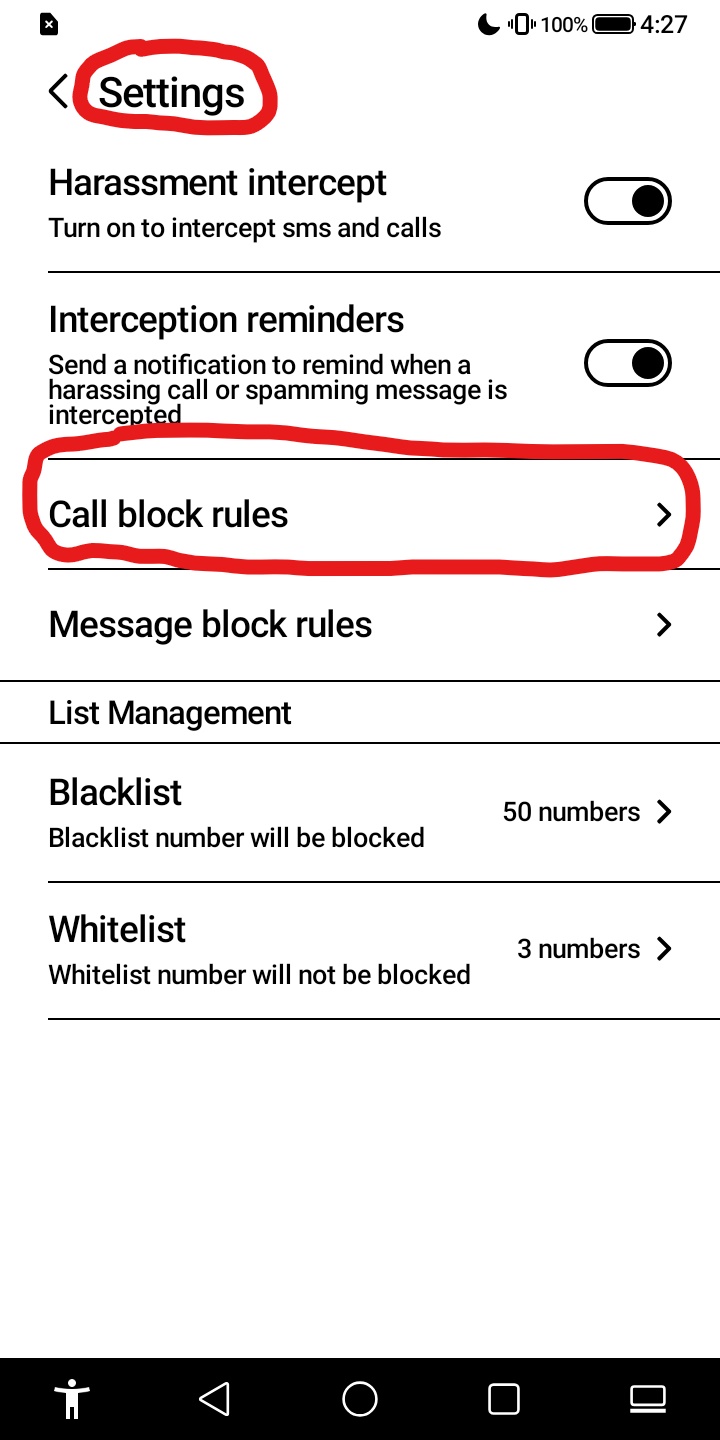Go back using the arrow beside Settings
Image resolution: width=720 pixels, height=1440 pixels.
[59, 92]
